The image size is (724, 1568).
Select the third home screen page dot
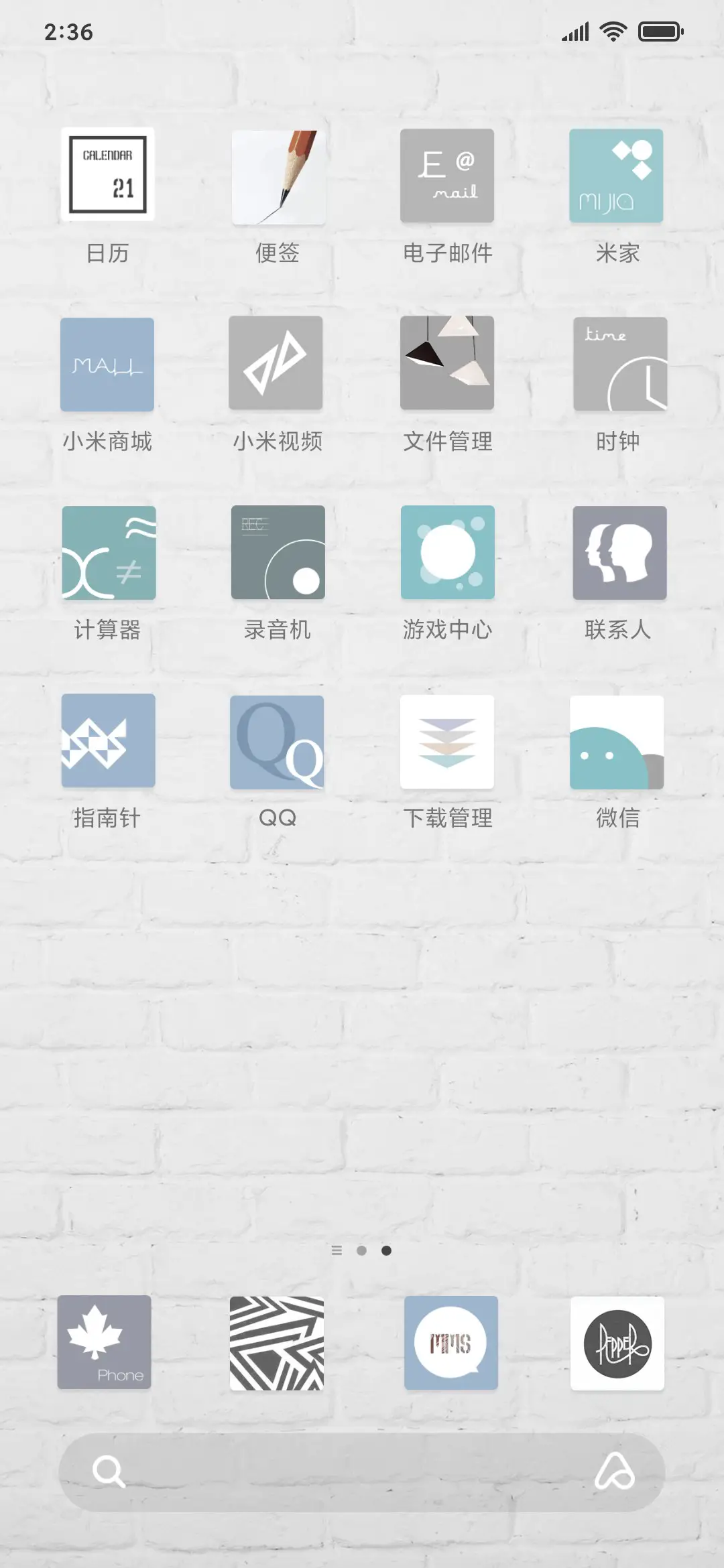point(387,1250)
